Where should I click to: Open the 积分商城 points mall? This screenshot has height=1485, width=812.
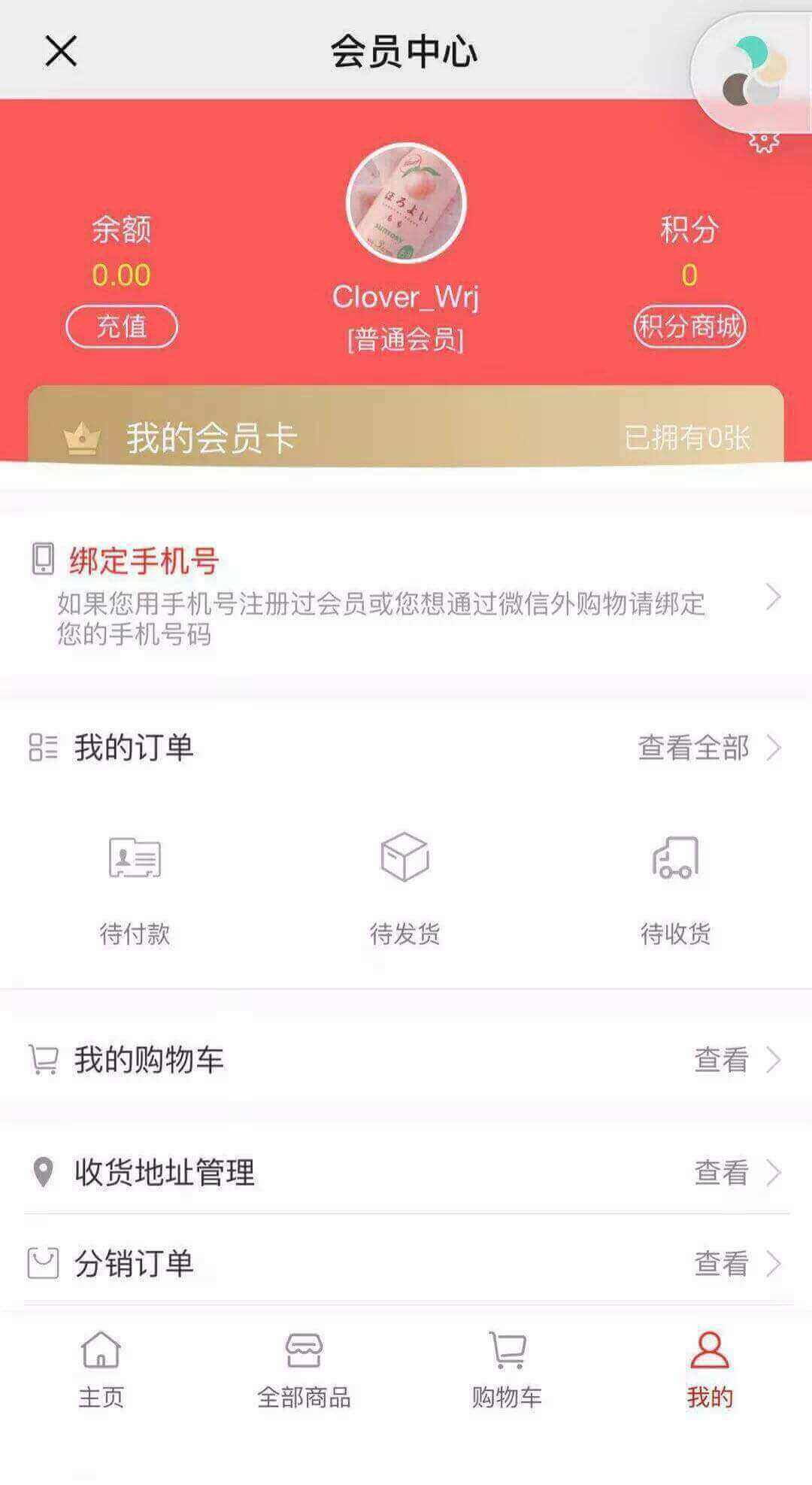(x=689, y=326)
